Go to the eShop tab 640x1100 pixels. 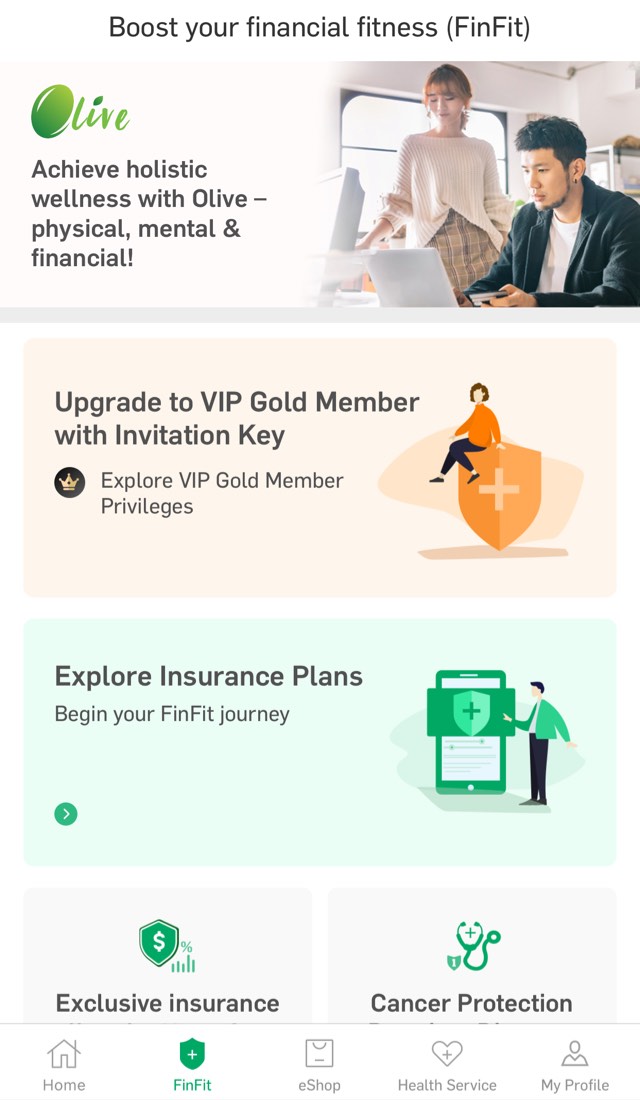(319, 1064)
